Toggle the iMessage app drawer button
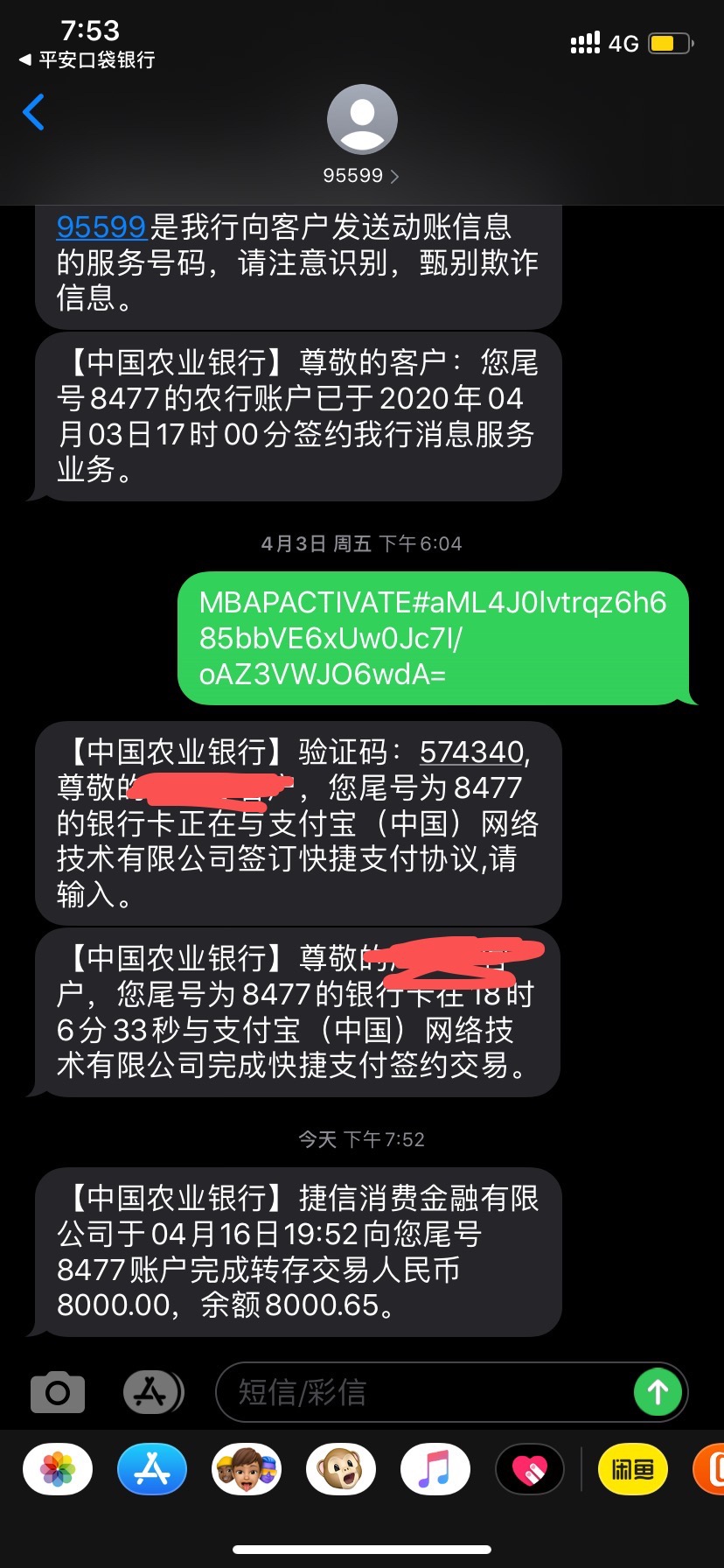Image resolution: width=724 pixels, height=1568 pixels. tap(152, 1392)
